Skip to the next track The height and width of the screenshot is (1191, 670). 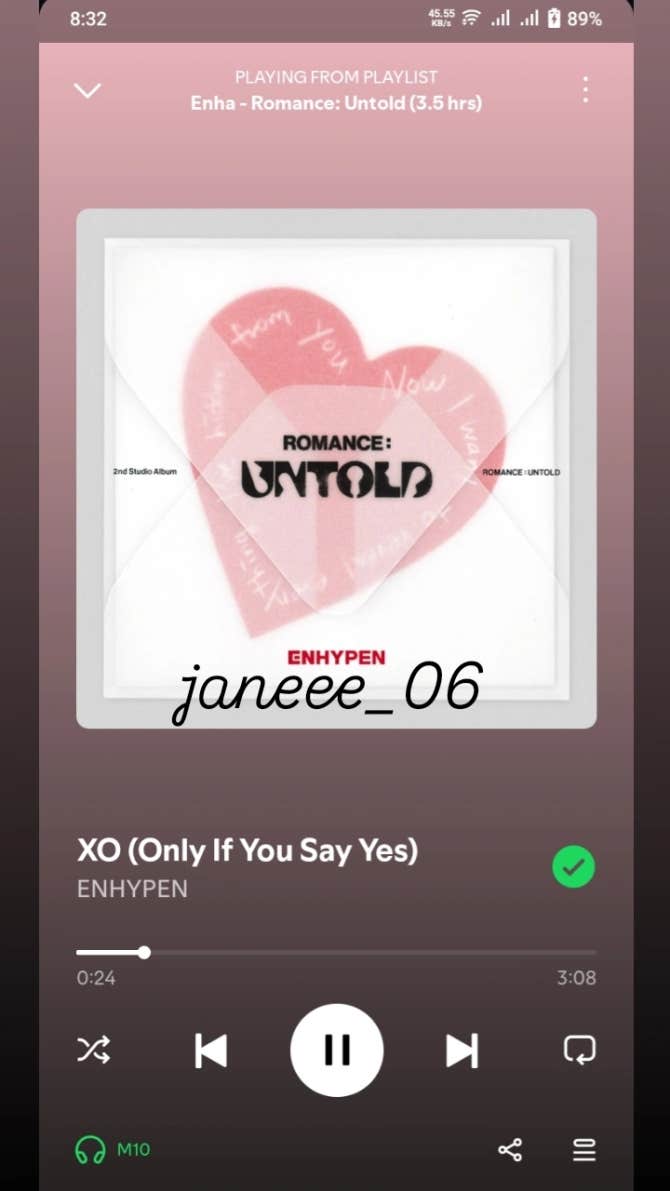pyautogui.click(x=461, y=1050)
